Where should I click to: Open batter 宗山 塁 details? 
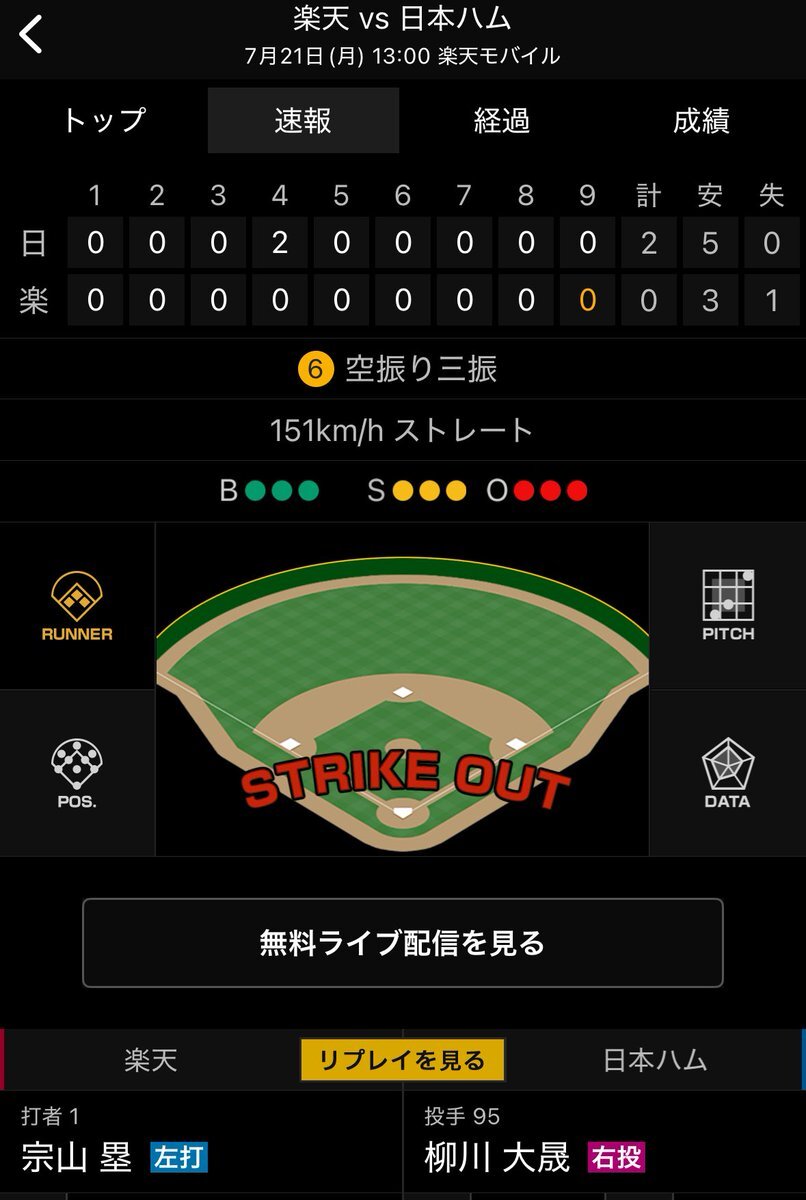(77, 1157)
